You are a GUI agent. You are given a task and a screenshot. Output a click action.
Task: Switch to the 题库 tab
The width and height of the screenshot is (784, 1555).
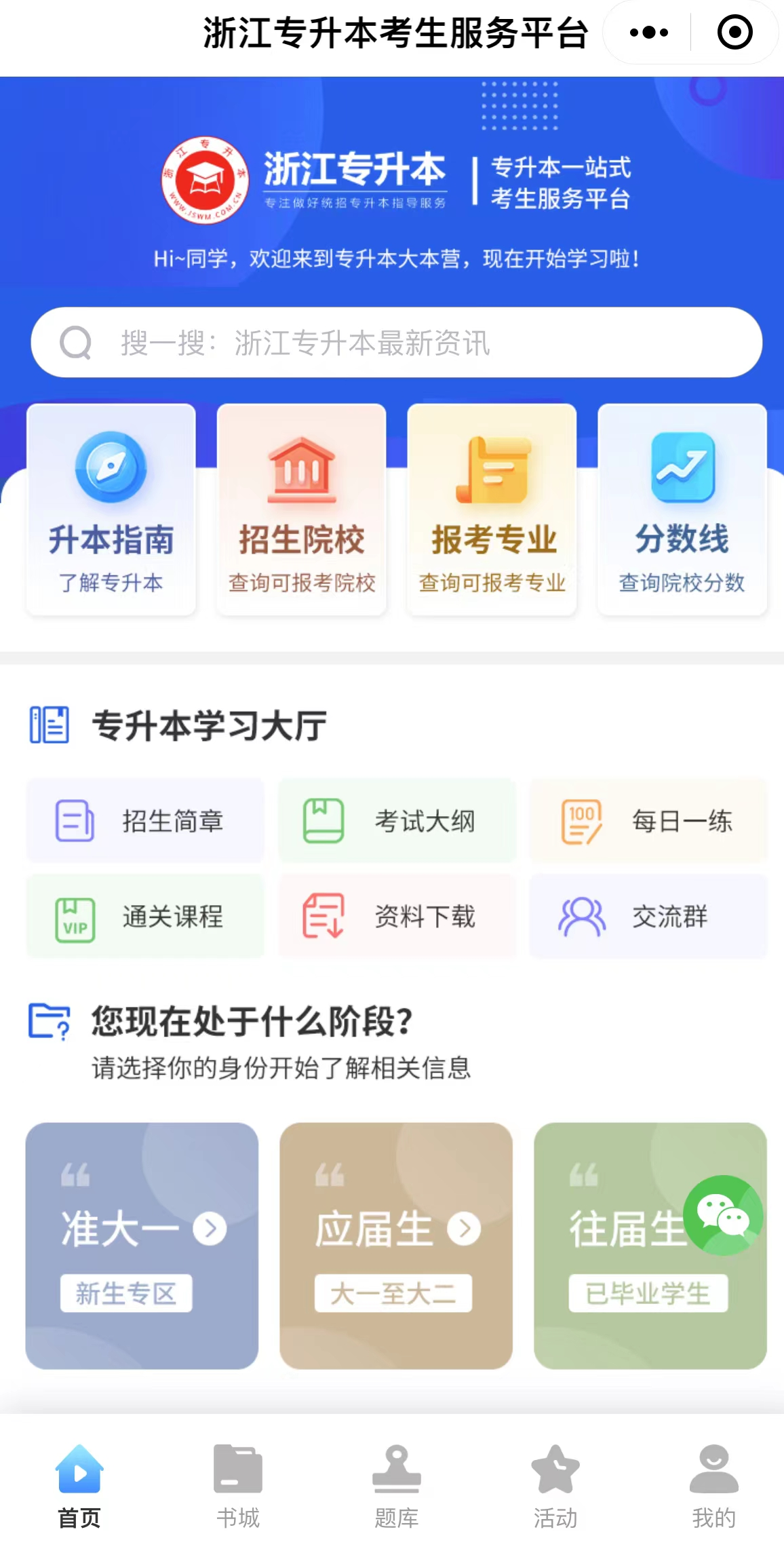tap(397, 1486)
